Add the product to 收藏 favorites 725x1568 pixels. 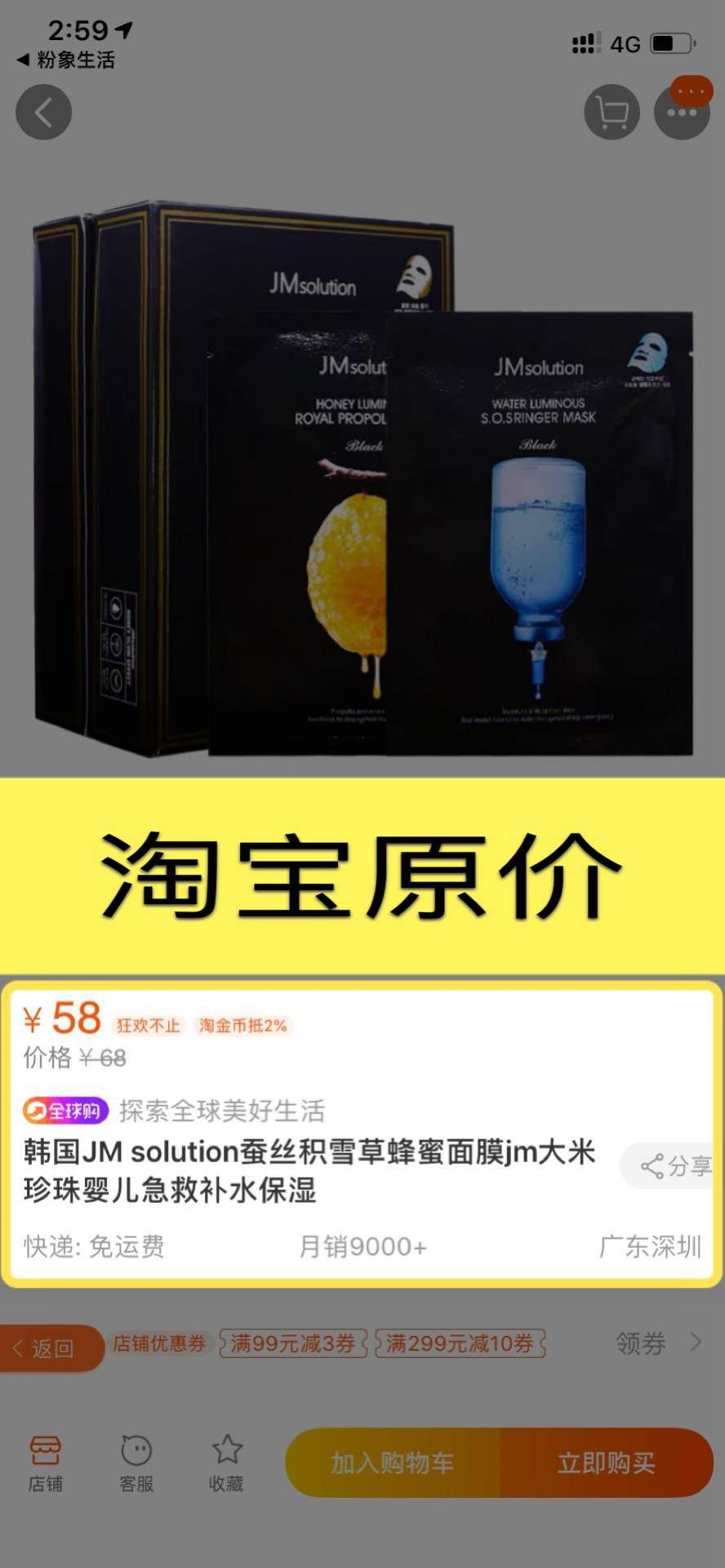tap(226, 1463)
